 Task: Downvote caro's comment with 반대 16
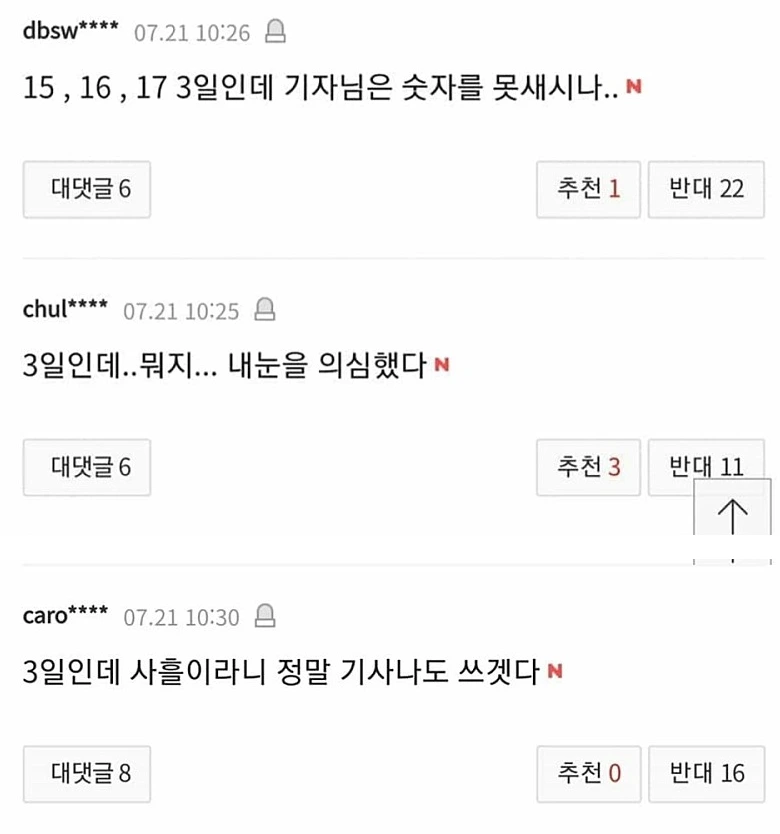click(706, 774)
